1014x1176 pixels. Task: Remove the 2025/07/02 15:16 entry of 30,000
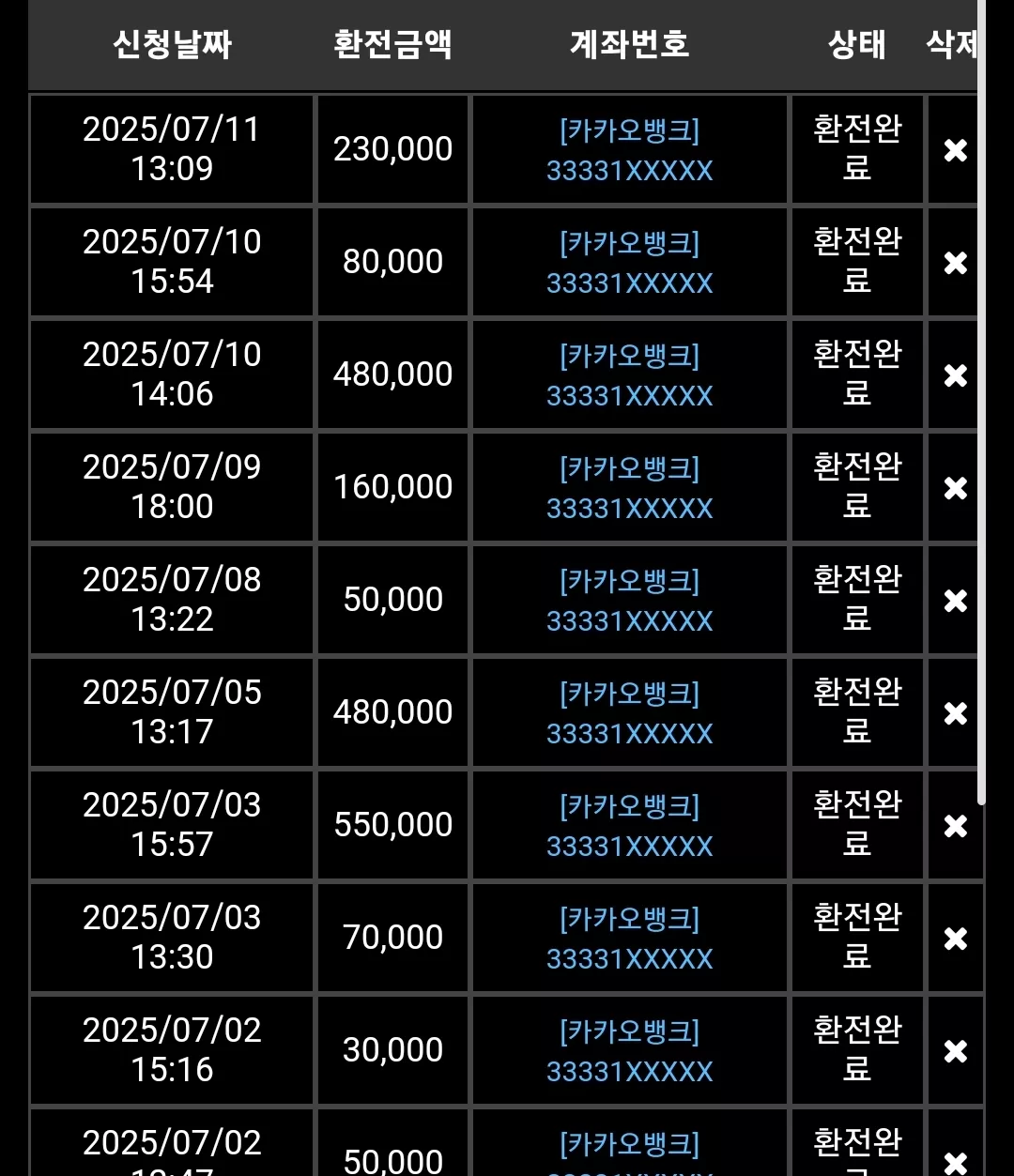pos(955,1051)
